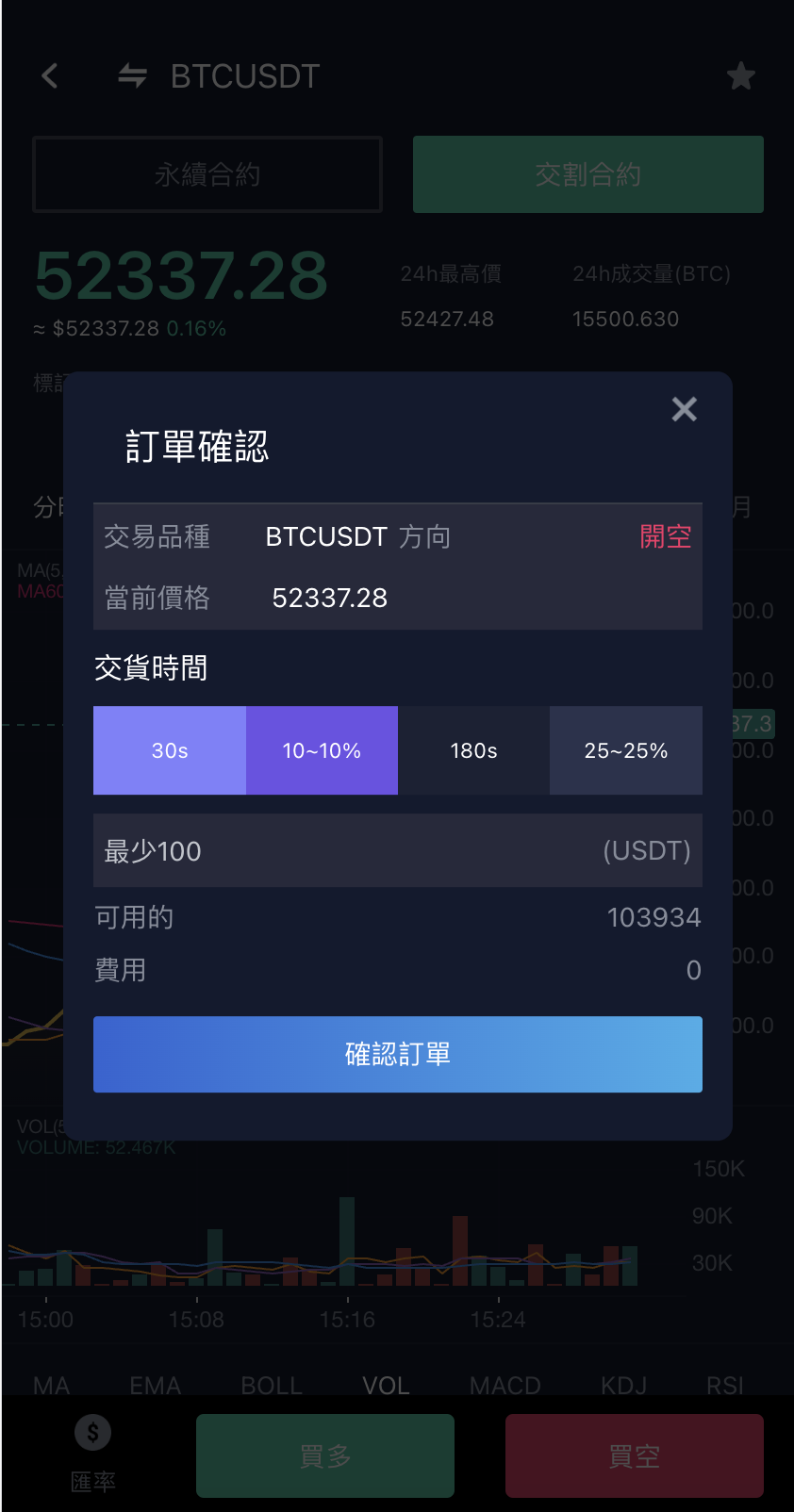794x1512 pixels.
Task: Dismiss the order dialog with the X icon
Action: click(684, 409)
